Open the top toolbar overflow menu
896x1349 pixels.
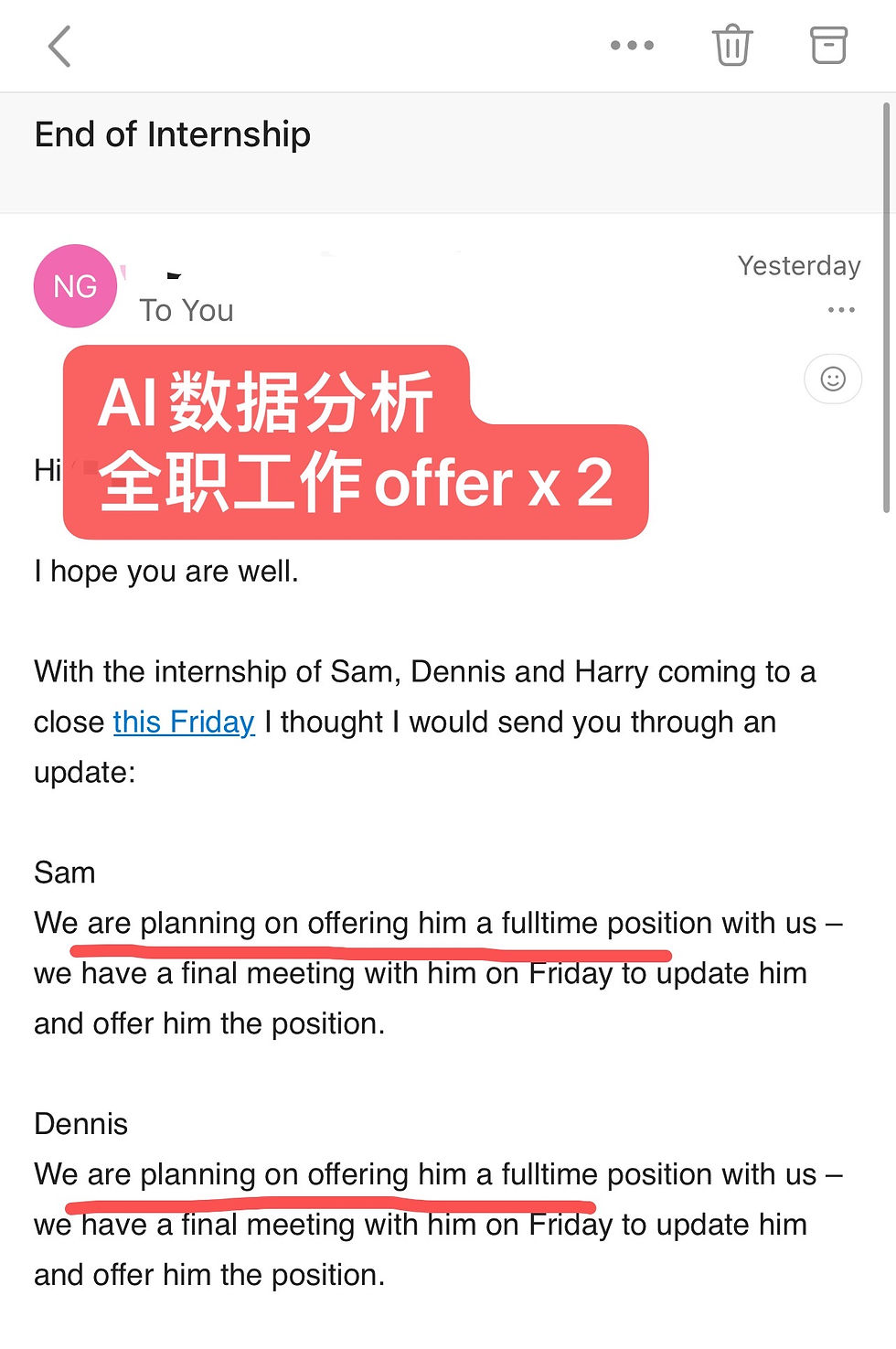[632, 45]
